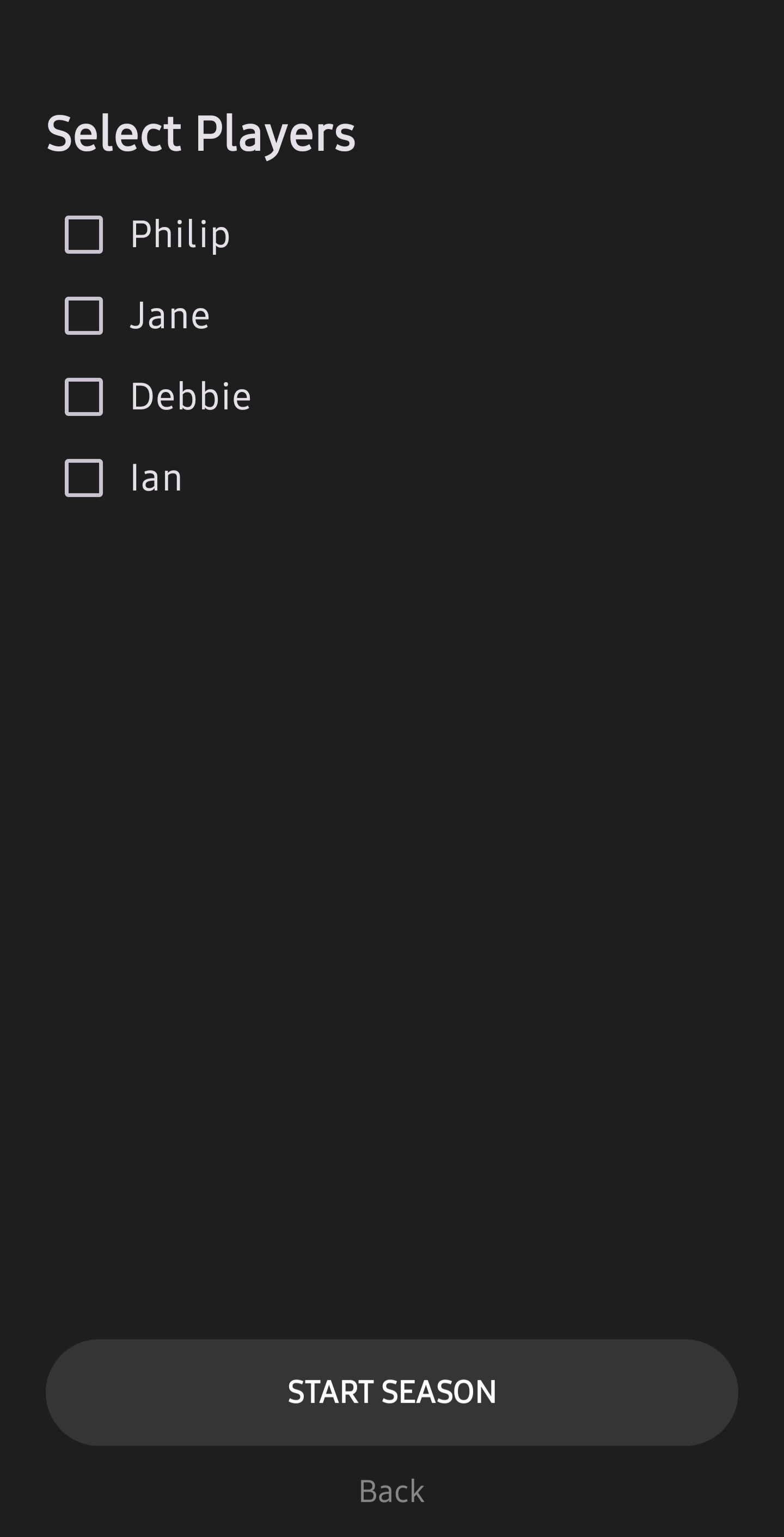
Task: Click the Debbie name text
Action: (191, 397)
